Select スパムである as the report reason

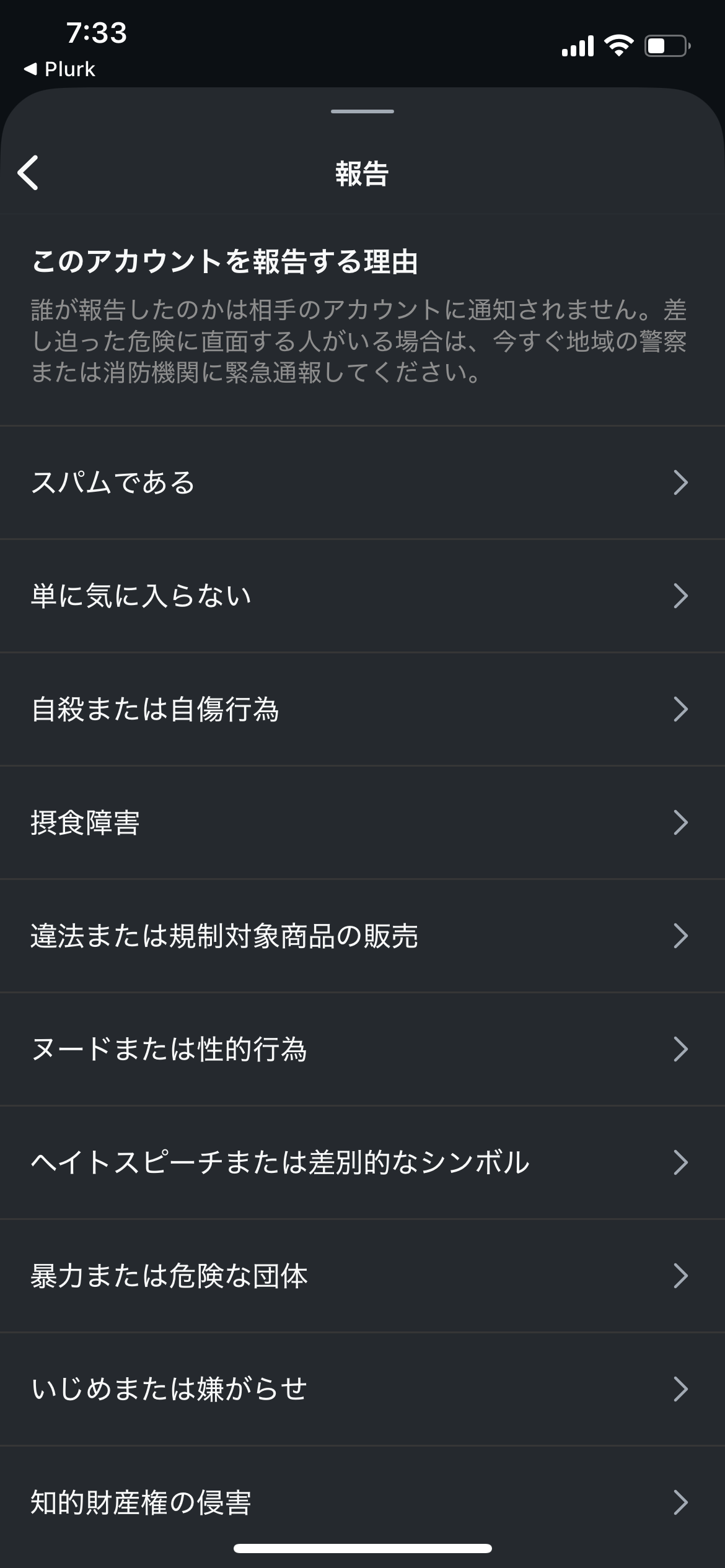click(362, 482)
